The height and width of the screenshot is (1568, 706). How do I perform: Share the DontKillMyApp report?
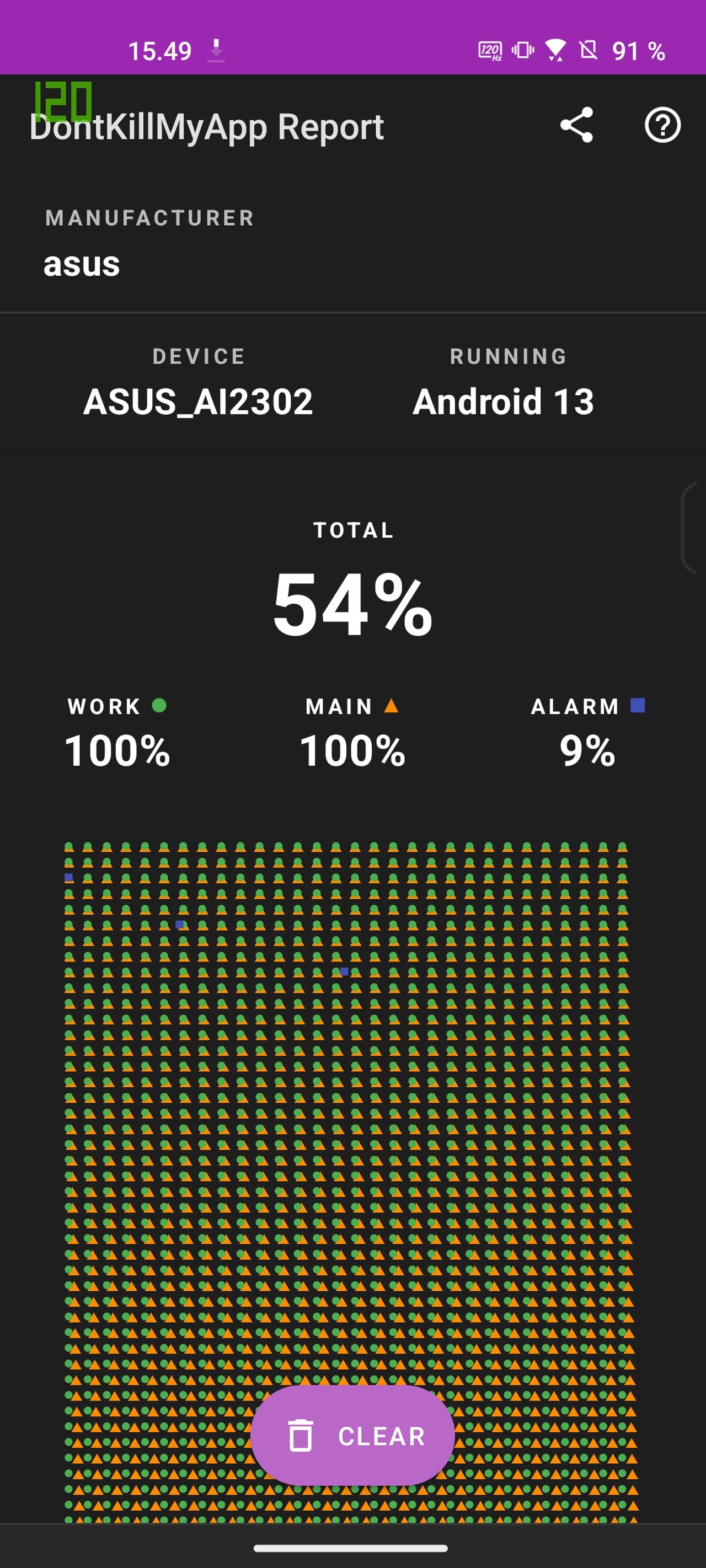click(x=576, y=125)
